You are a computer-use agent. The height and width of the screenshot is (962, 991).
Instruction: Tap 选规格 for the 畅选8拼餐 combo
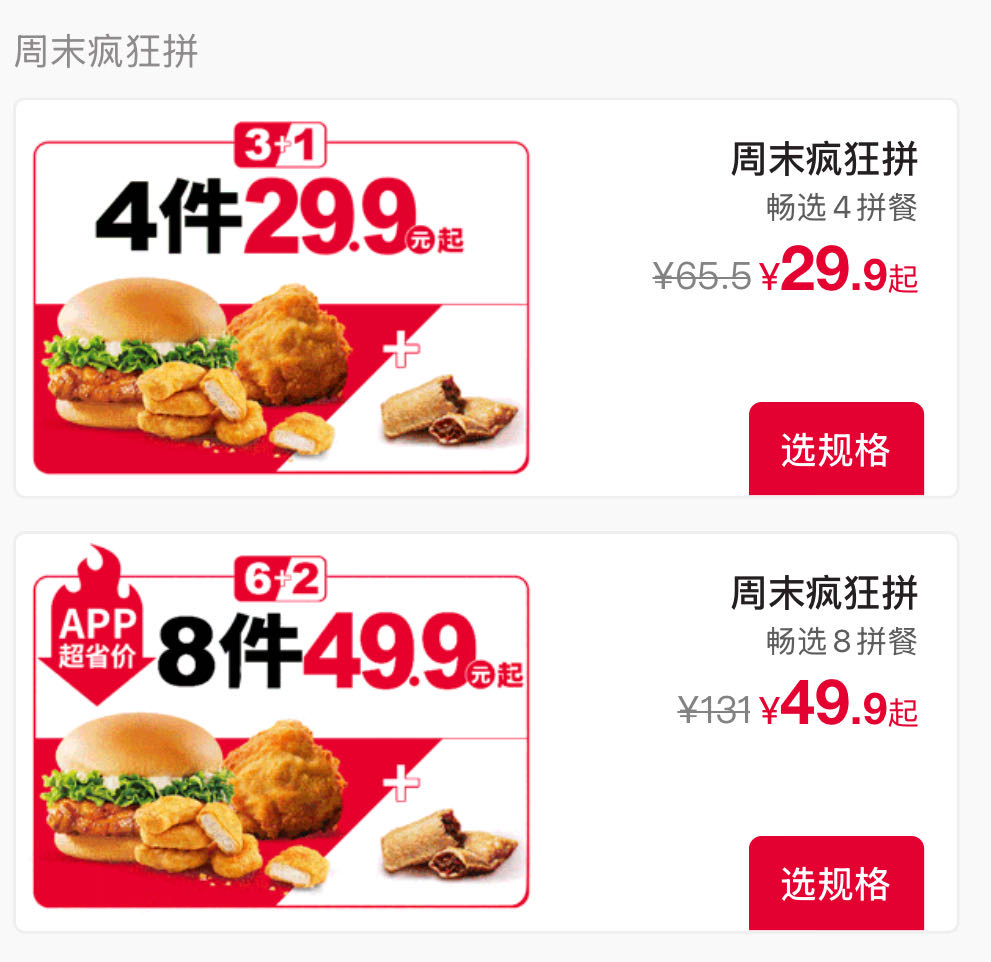click(836, 883)
